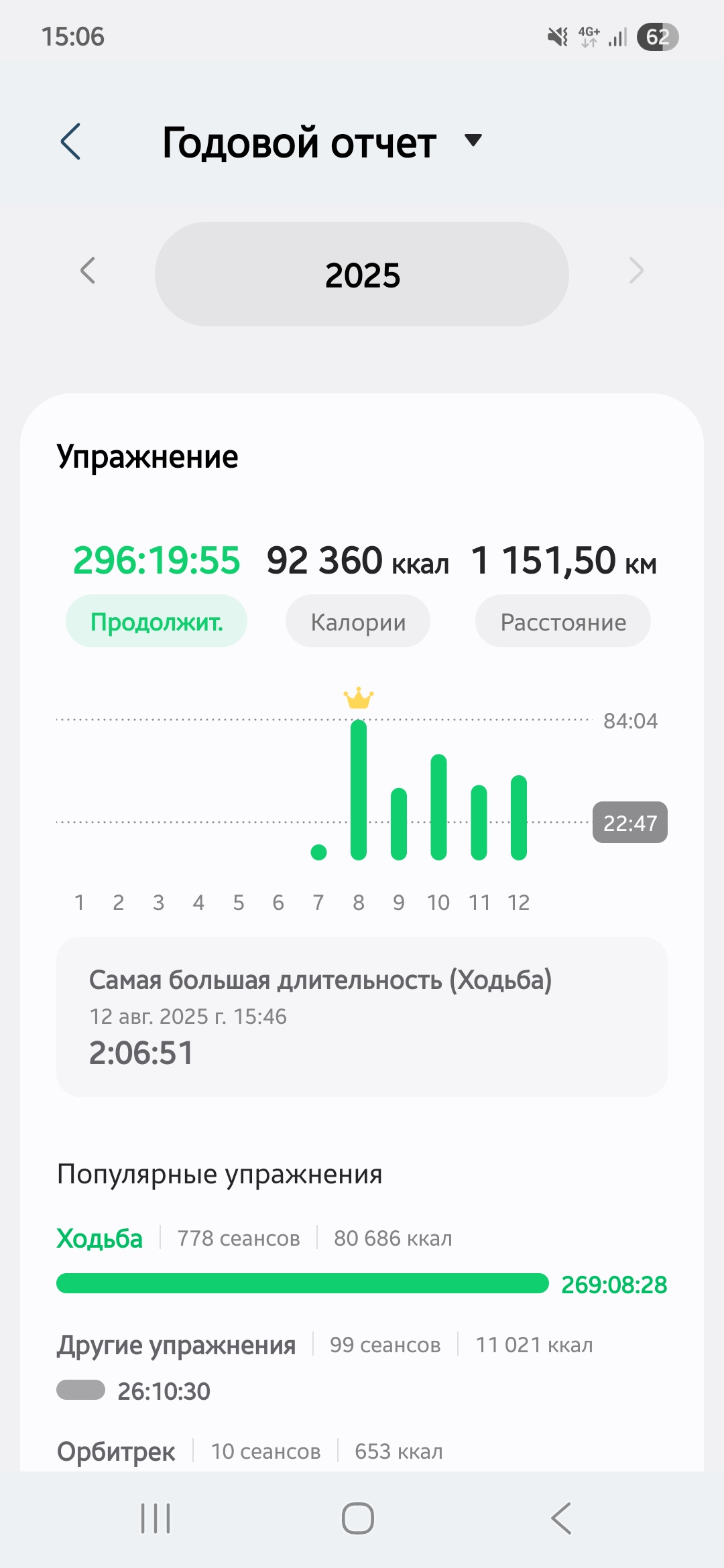
Task: Switch to the previous year
Action: 88,271
